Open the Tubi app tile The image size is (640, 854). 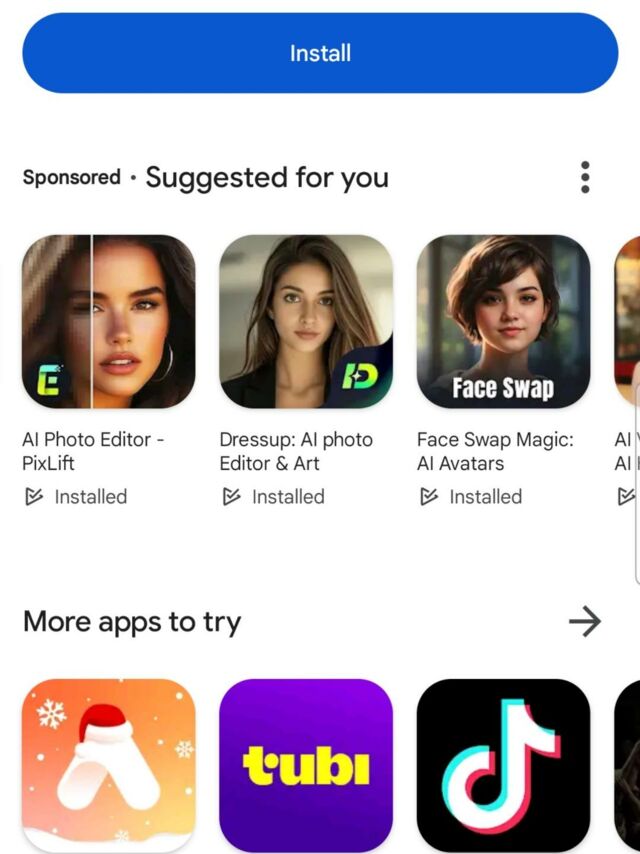[x=306, y=765]
